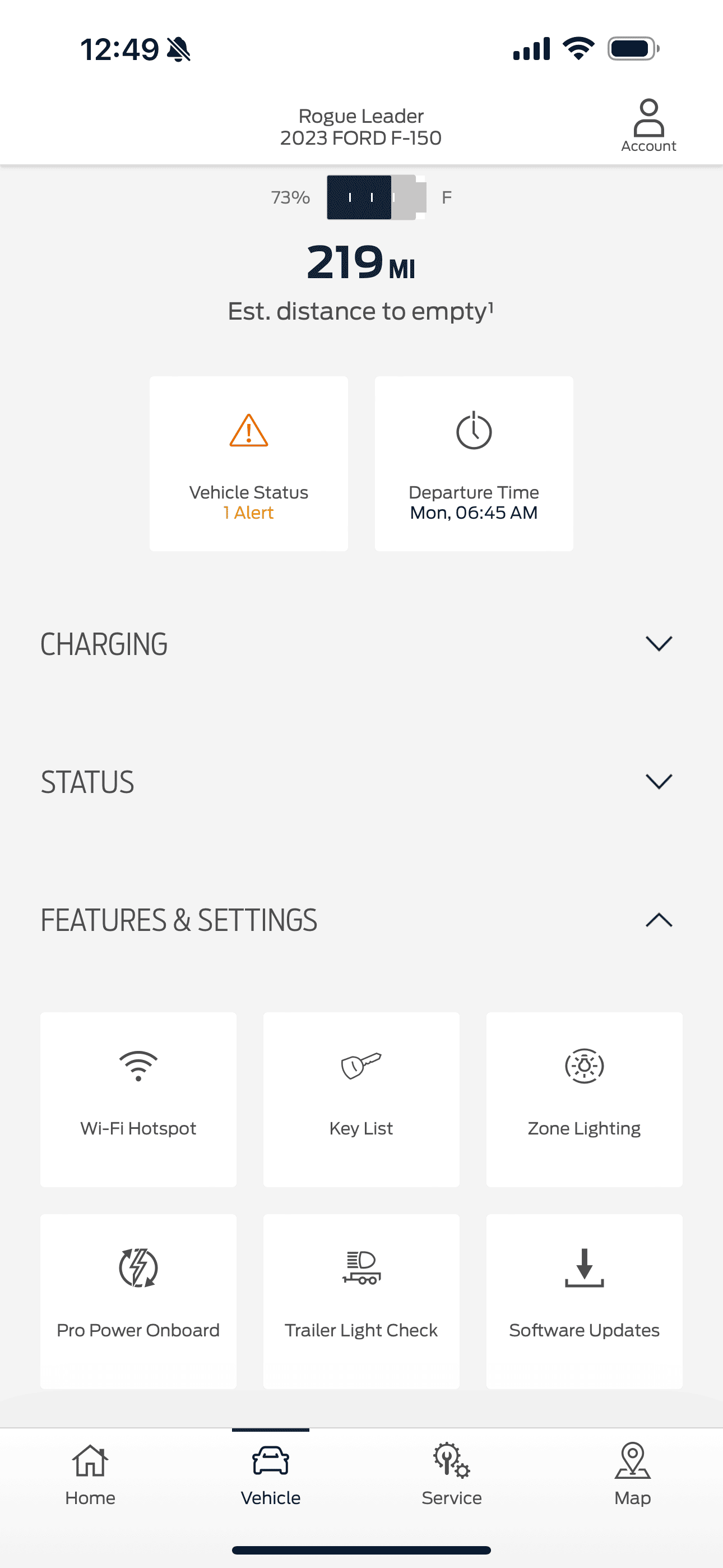The height and width of the screenshot is (1568, 723).
Task: Start Trailer Light Check
Action: (x=361, y=1302)
